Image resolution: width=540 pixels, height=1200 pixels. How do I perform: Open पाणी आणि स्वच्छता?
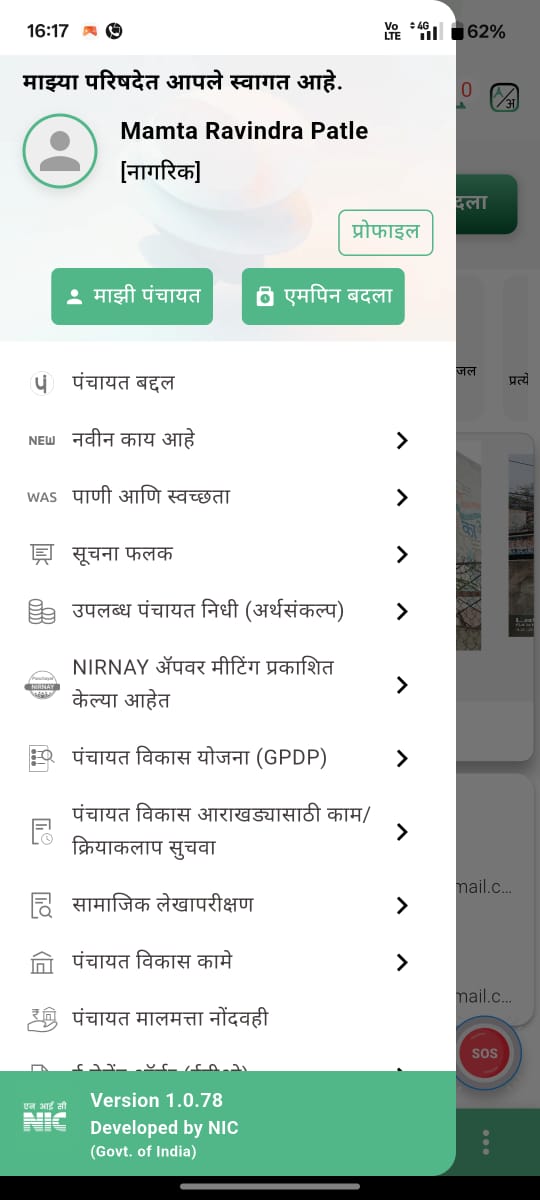click(x=228, y=497)
